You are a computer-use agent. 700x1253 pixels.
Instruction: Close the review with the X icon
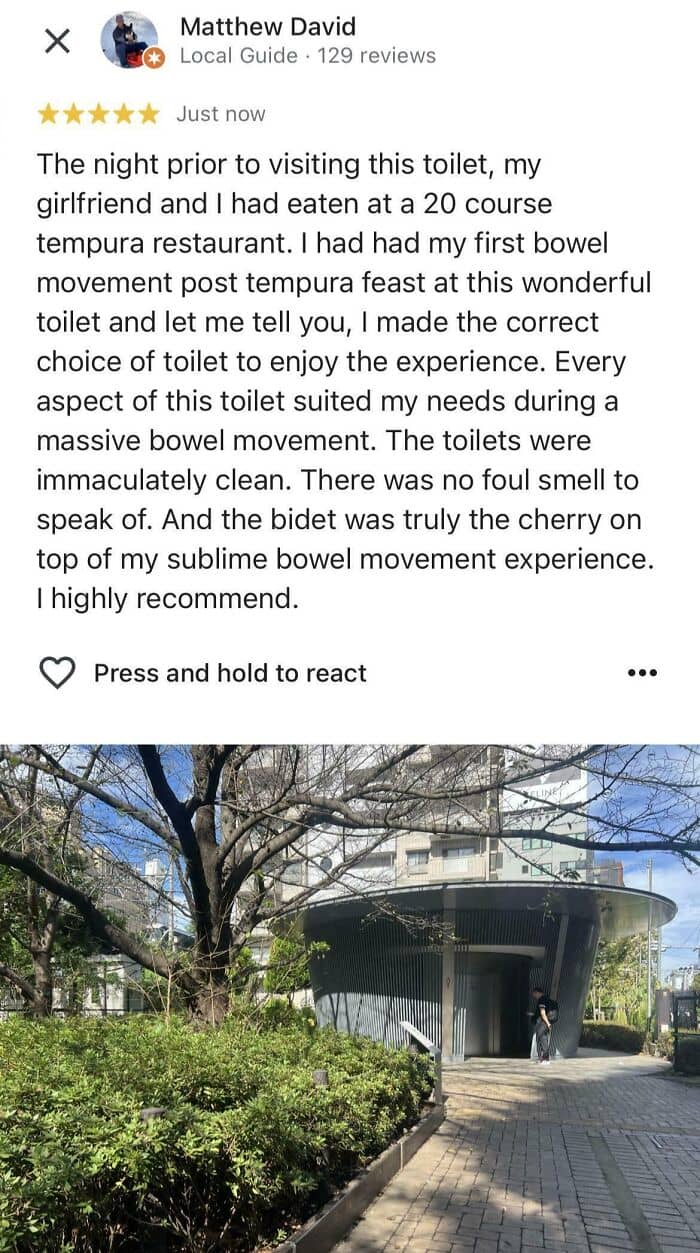pyautogui.click(x=58, y=41)
